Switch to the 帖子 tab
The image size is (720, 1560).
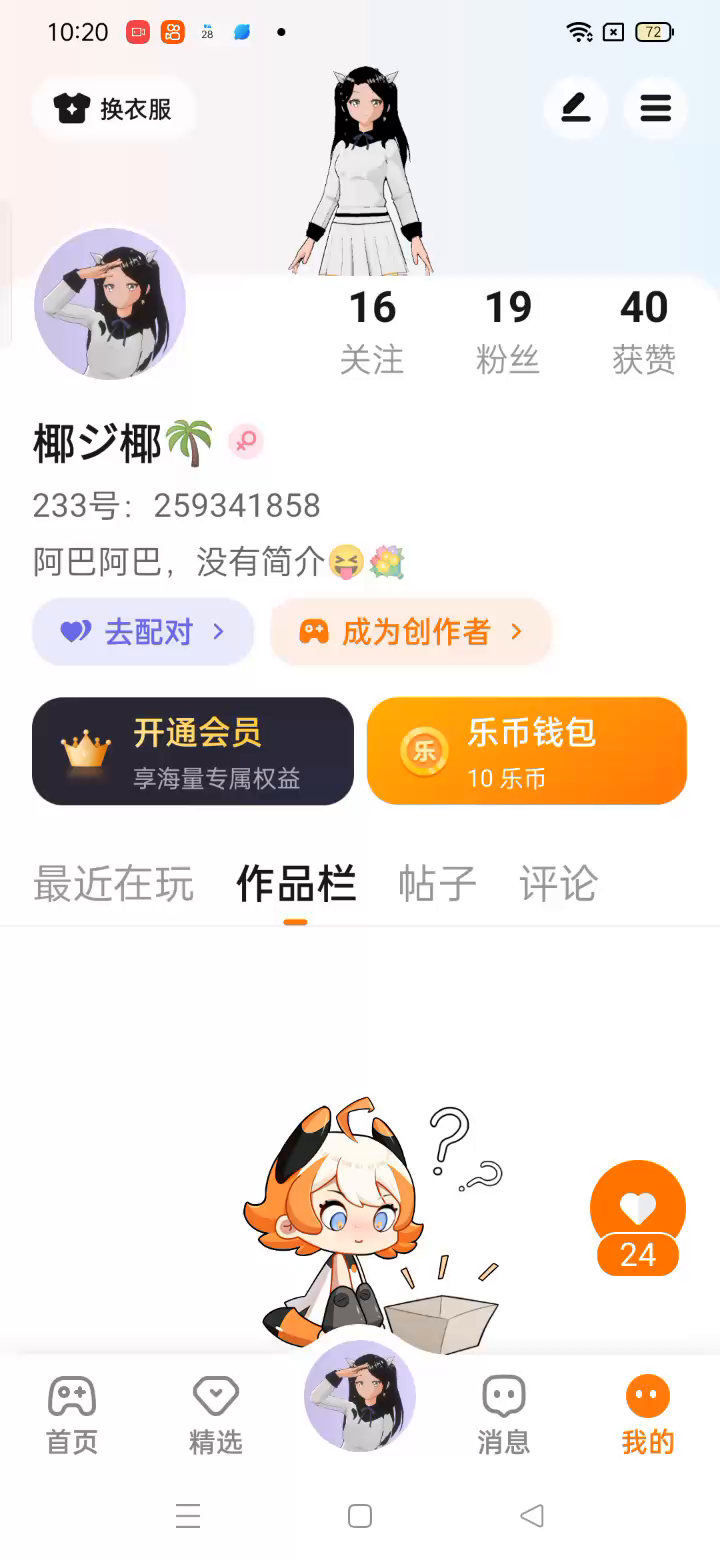[x=437, y=884]
